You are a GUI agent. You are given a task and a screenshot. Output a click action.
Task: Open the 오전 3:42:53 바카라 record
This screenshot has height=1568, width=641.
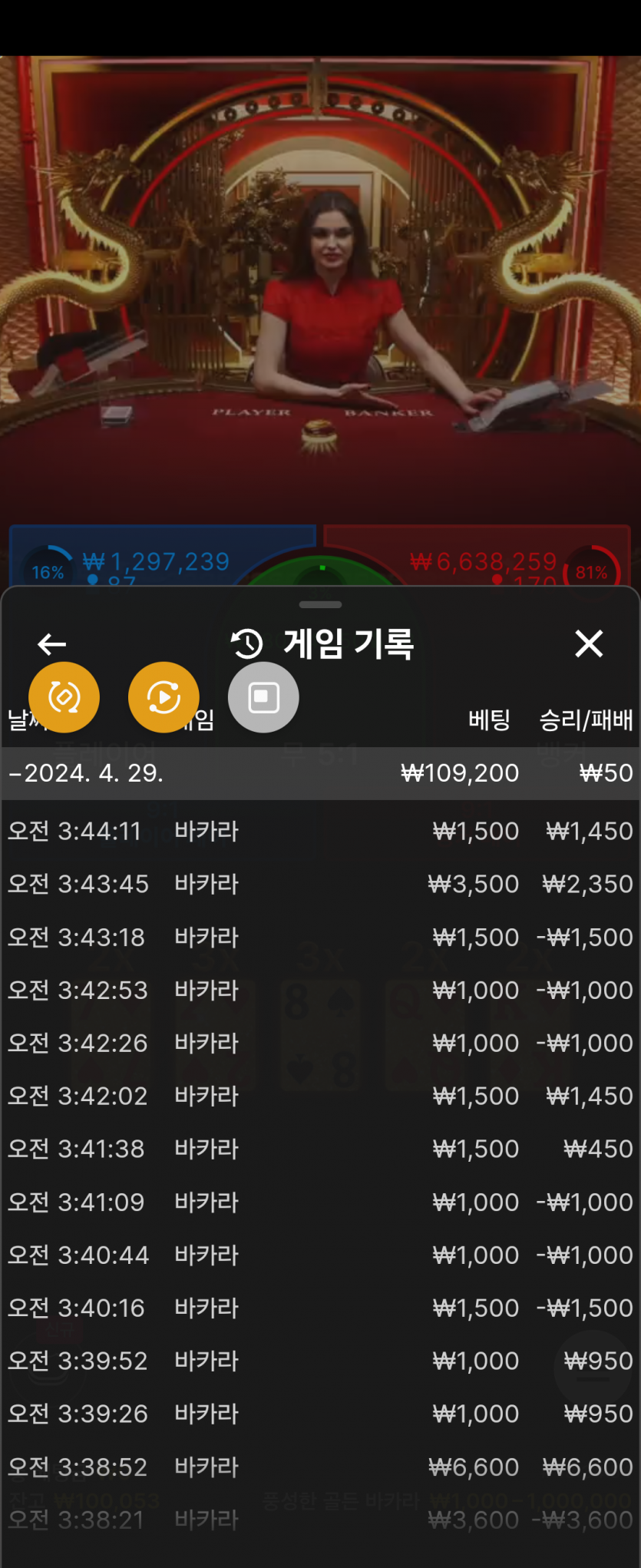pos(320,991)
